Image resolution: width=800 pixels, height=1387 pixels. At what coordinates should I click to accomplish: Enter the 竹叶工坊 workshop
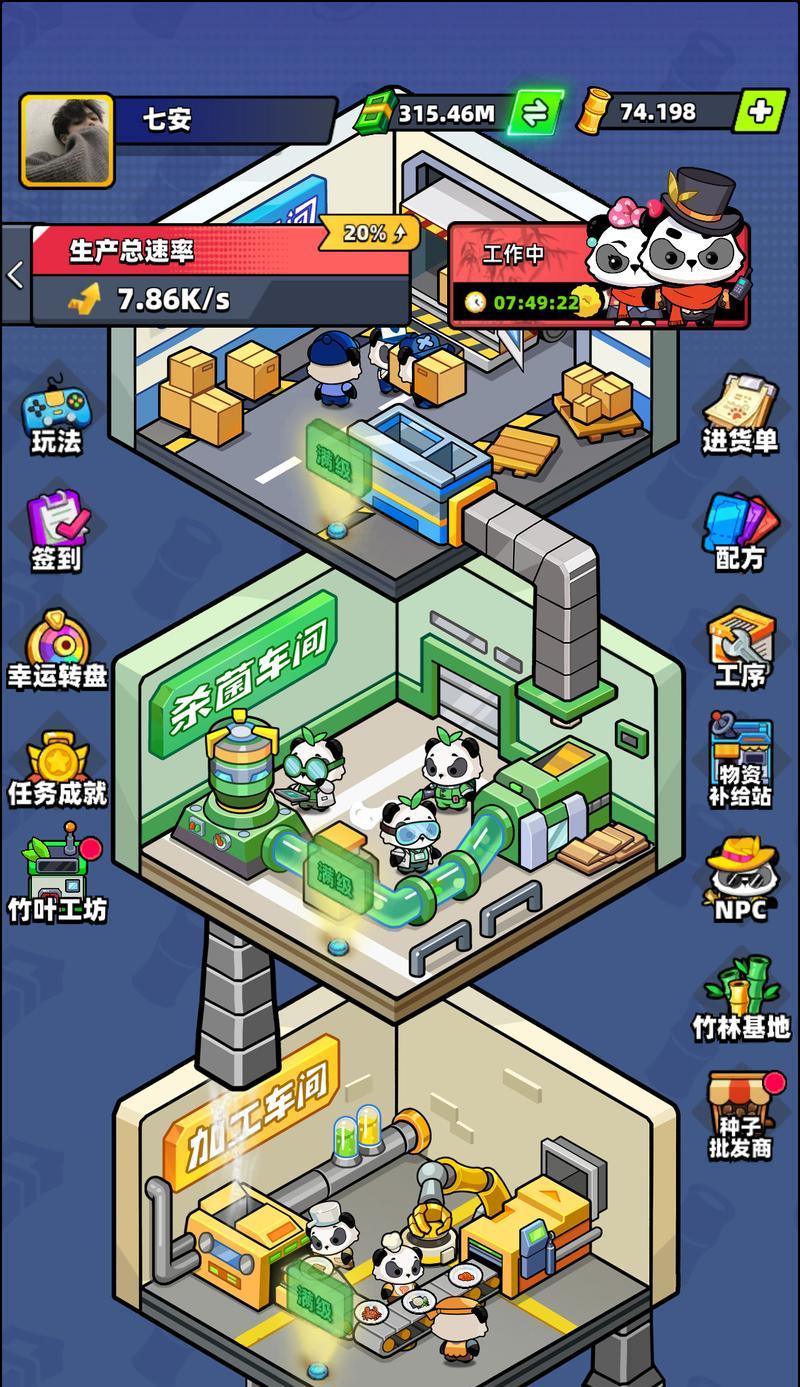point(57,880)
